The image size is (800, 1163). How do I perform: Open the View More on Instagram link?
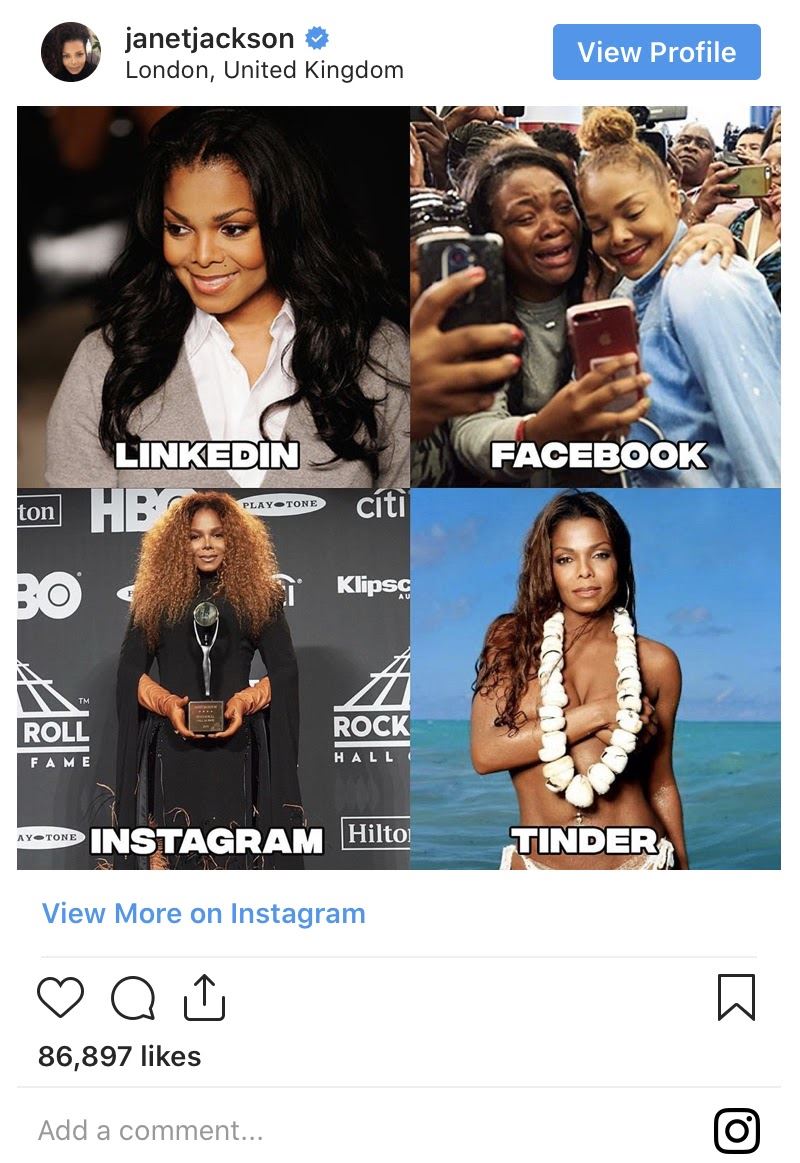pyautogui.click(x=203, y=913)
